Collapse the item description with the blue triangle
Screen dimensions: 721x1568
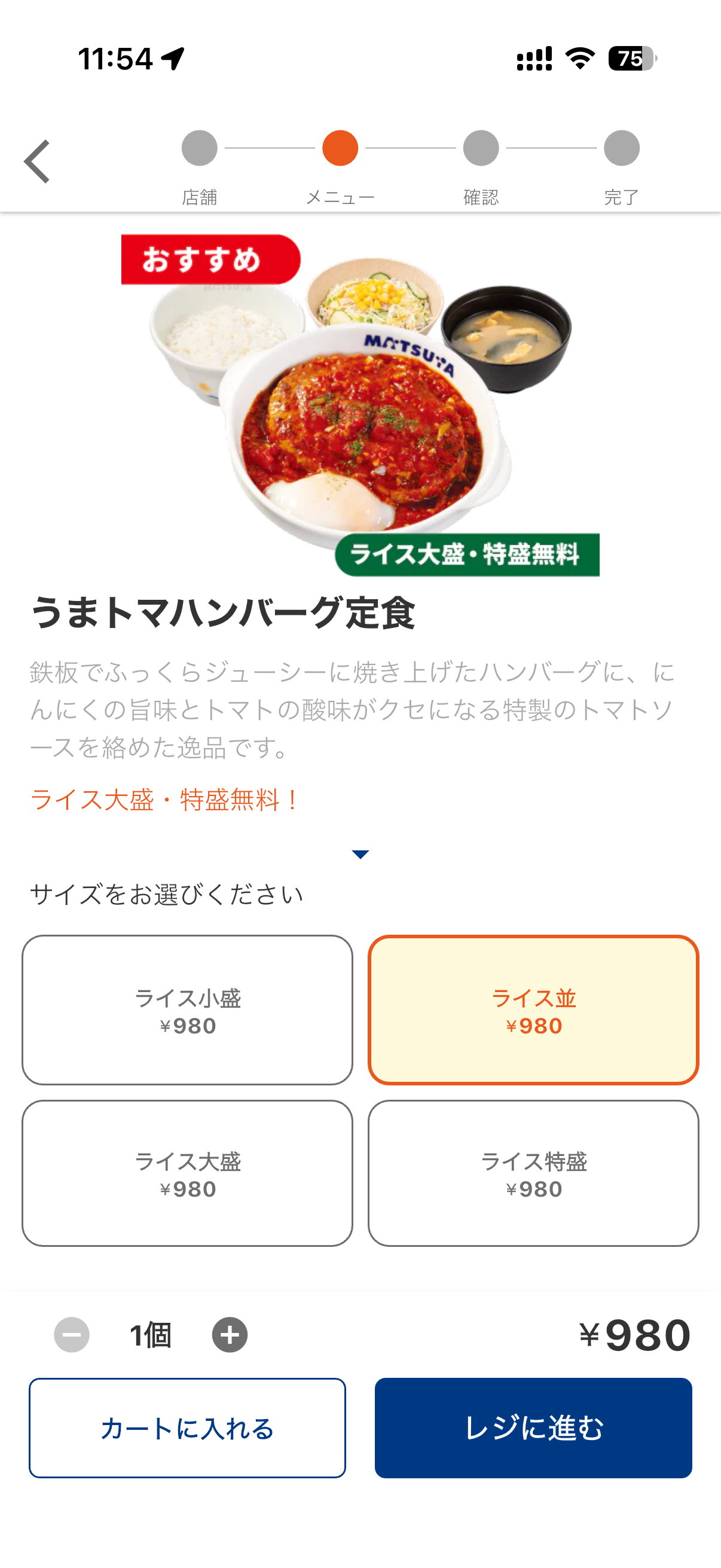(x=360, y=855)
